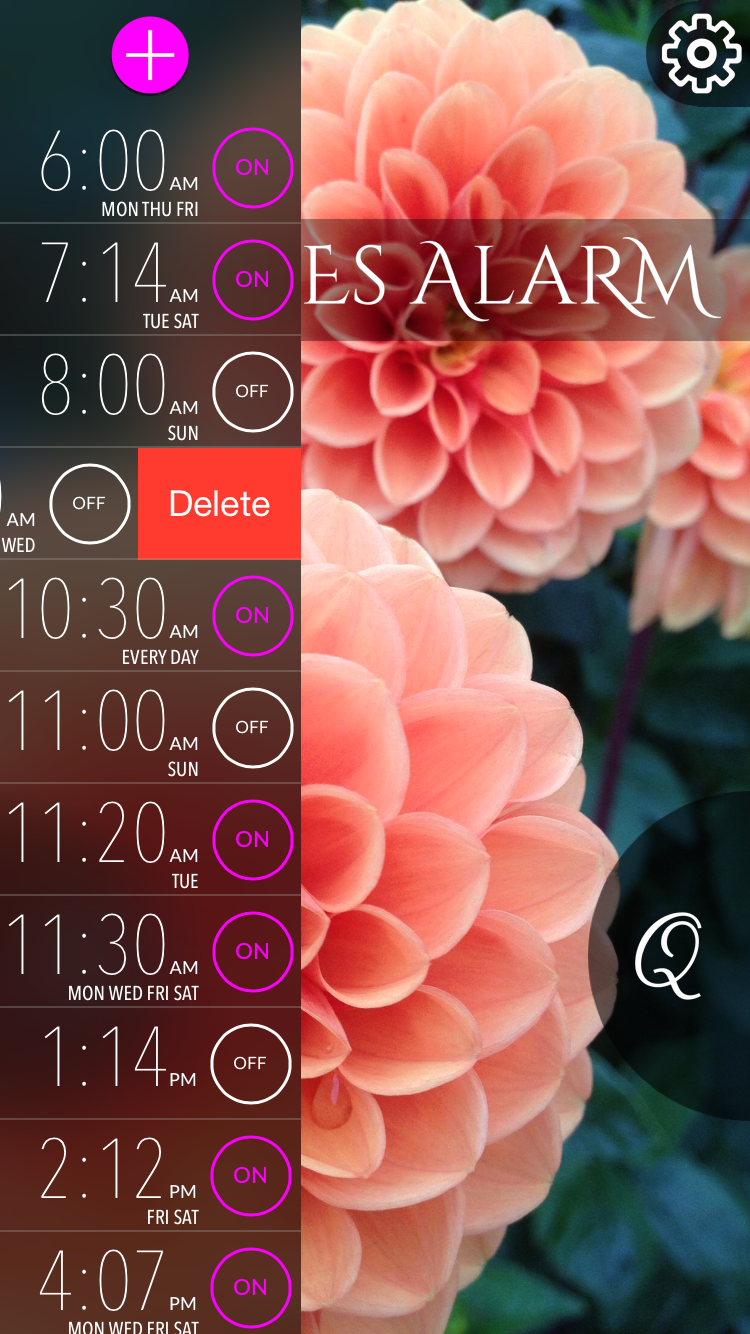Delete the swiped Wednesday alarm

(x=219, y=504)
